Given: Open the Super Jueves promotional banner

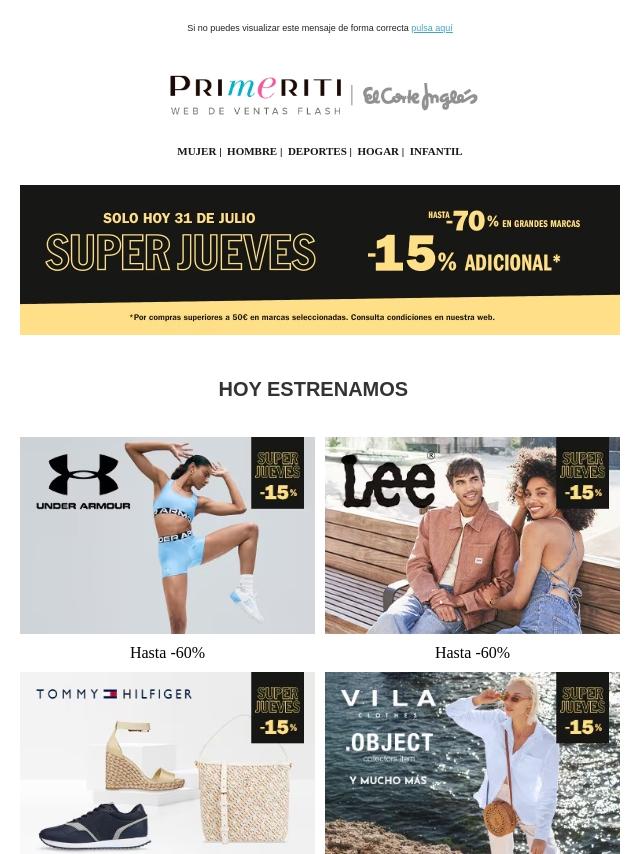Looking at the screenshot, I should click(x=320, y=259).
